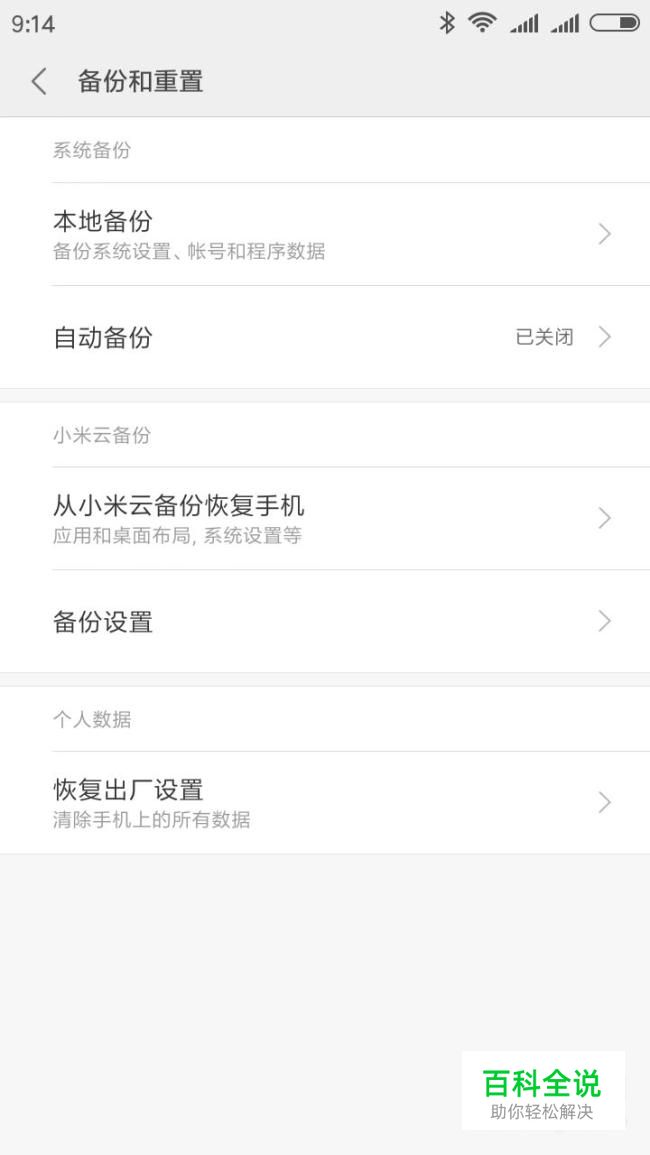Go back from 备份和重置 page
Screen dimensions: 650x1155
click(39, 81)
